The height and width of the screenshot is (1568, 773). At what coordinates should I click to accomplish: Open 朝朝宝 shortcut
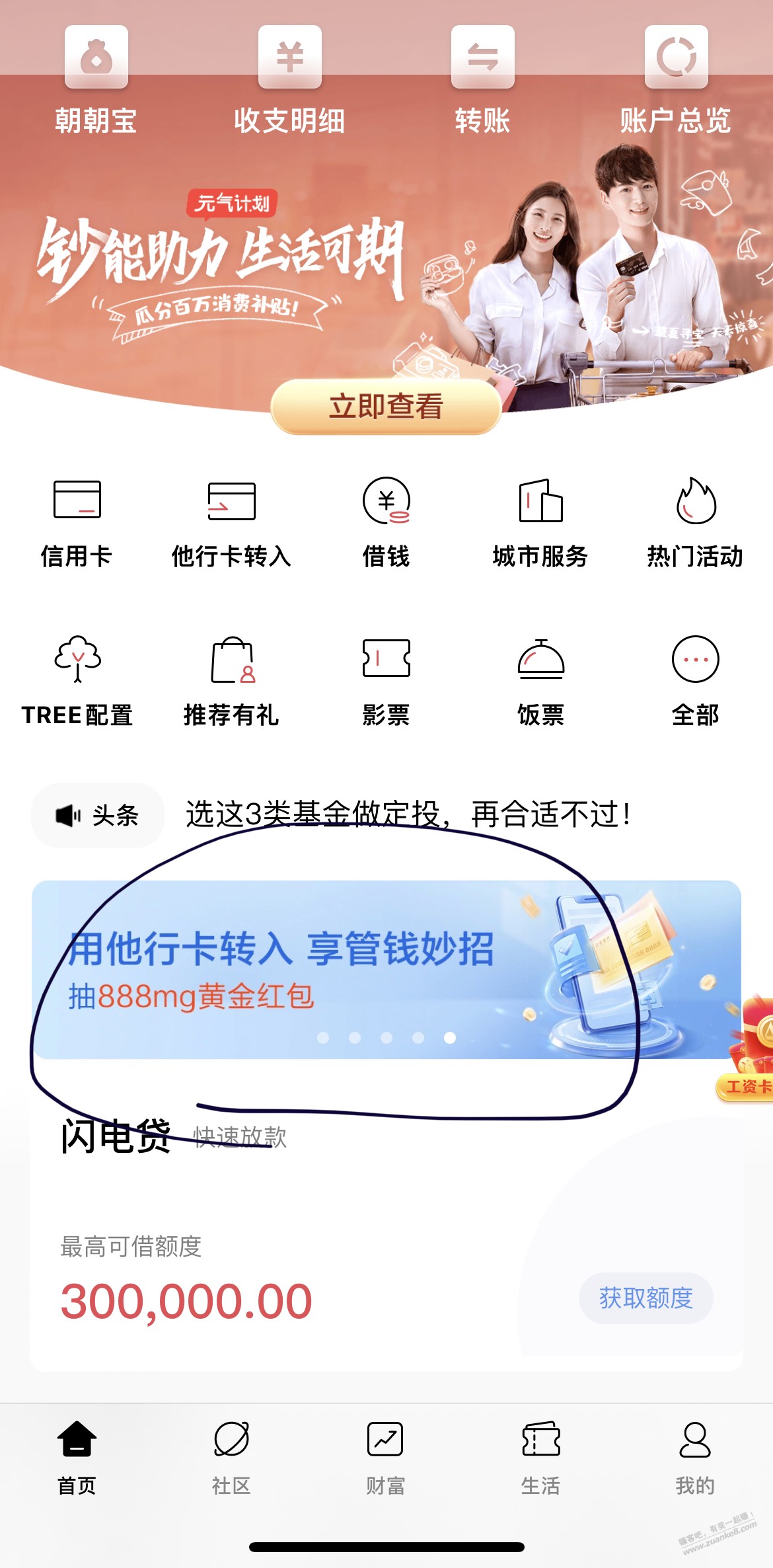tap(96, 81)
